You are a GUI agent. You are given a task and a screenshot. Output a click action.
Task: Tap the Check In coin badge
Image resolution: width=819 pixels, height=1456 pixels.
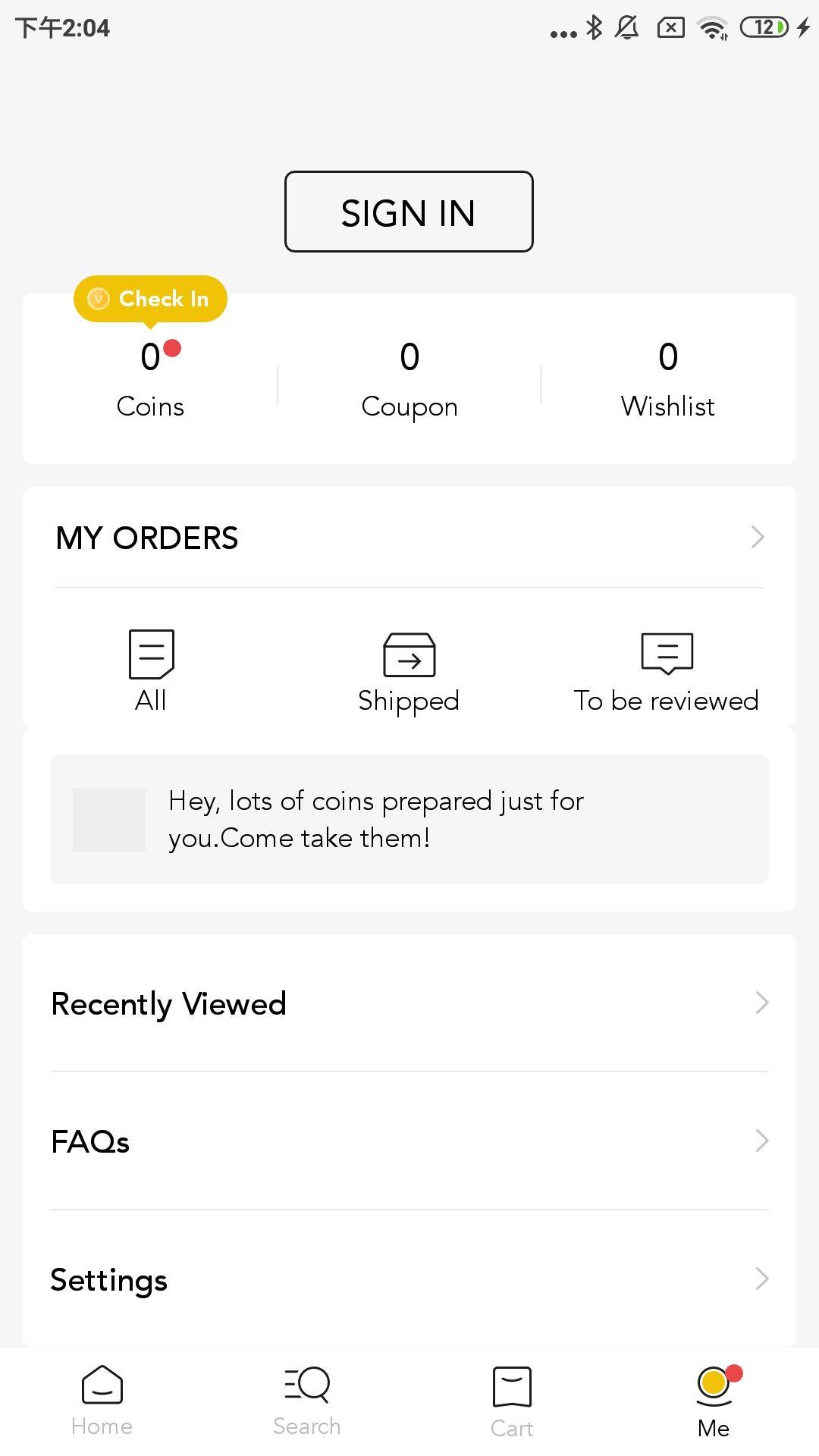[150, 299]
